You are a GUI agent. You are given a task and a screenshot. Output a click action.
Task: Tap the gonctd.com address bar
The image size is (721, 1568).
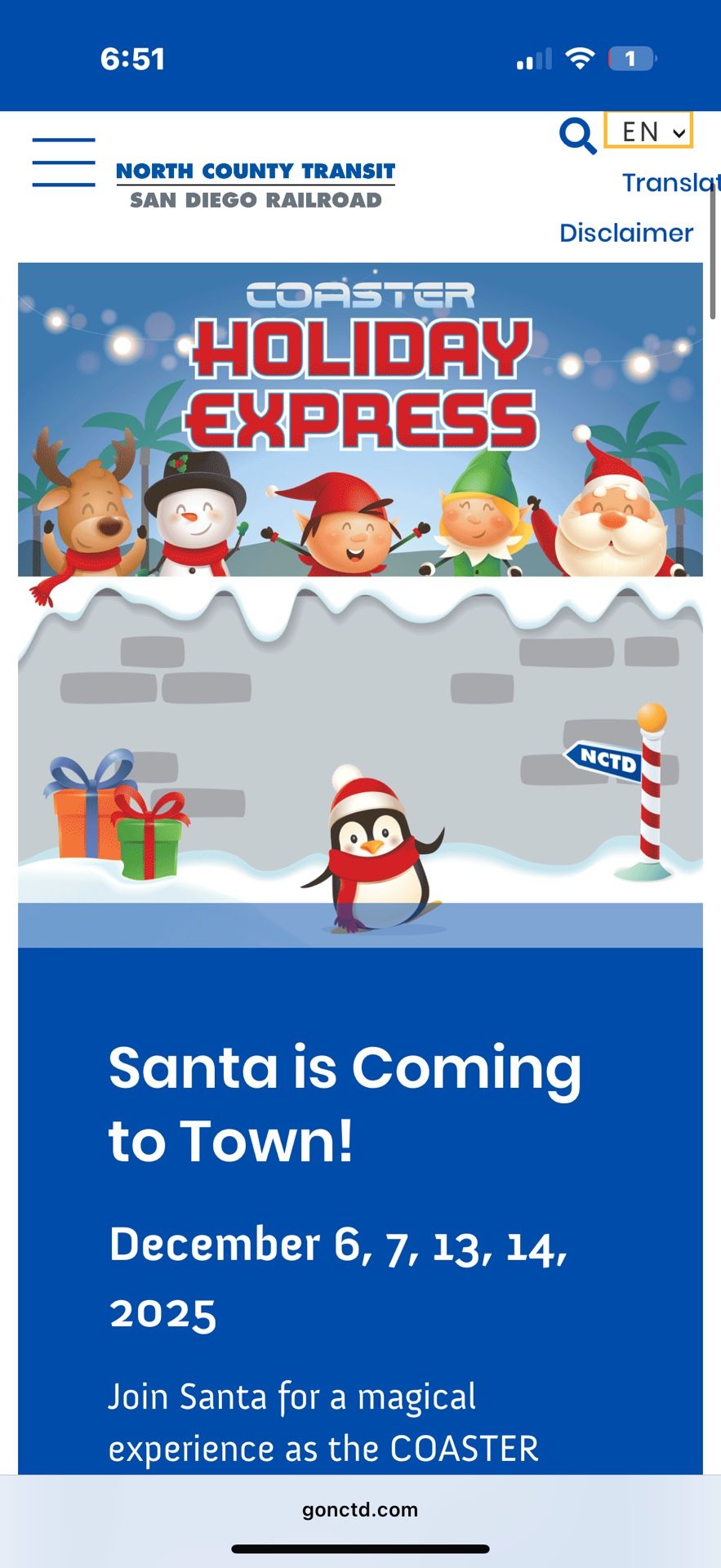coord(360,1508)
